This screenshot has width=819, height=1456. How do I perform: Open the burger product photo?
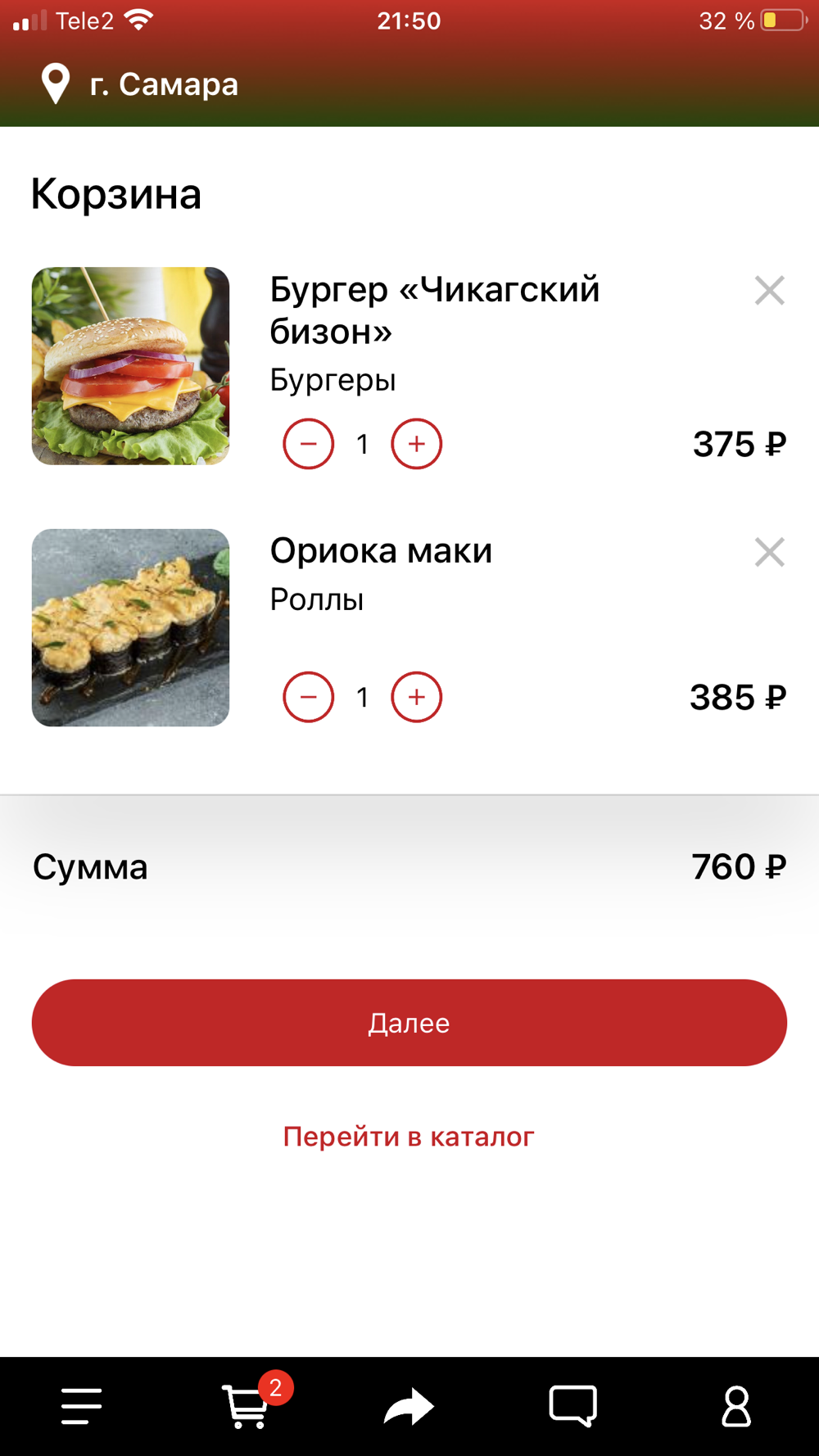click(130, 366)
